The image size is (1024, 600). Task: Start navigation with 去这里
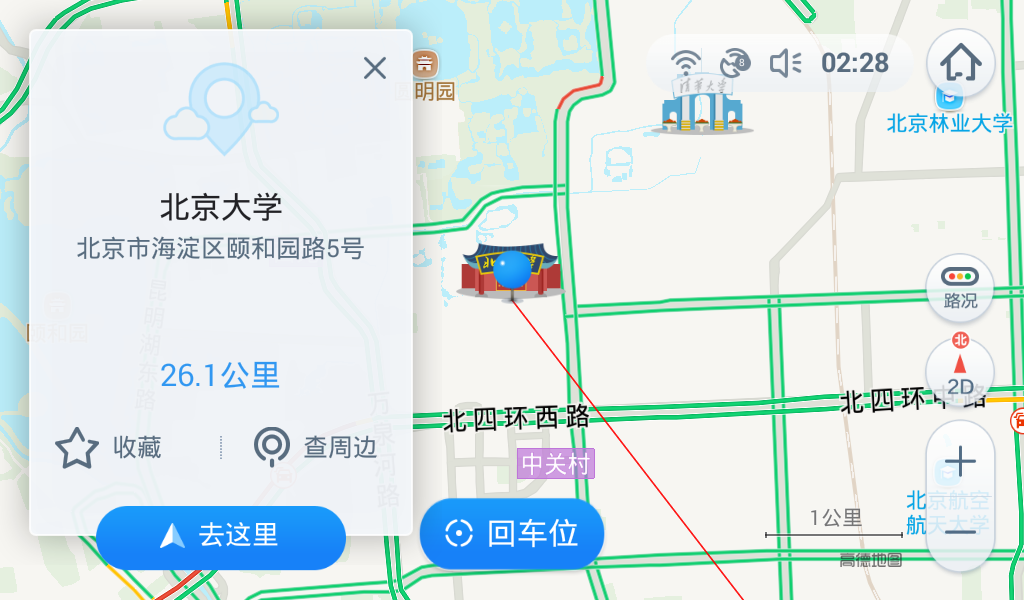[221, 536]
